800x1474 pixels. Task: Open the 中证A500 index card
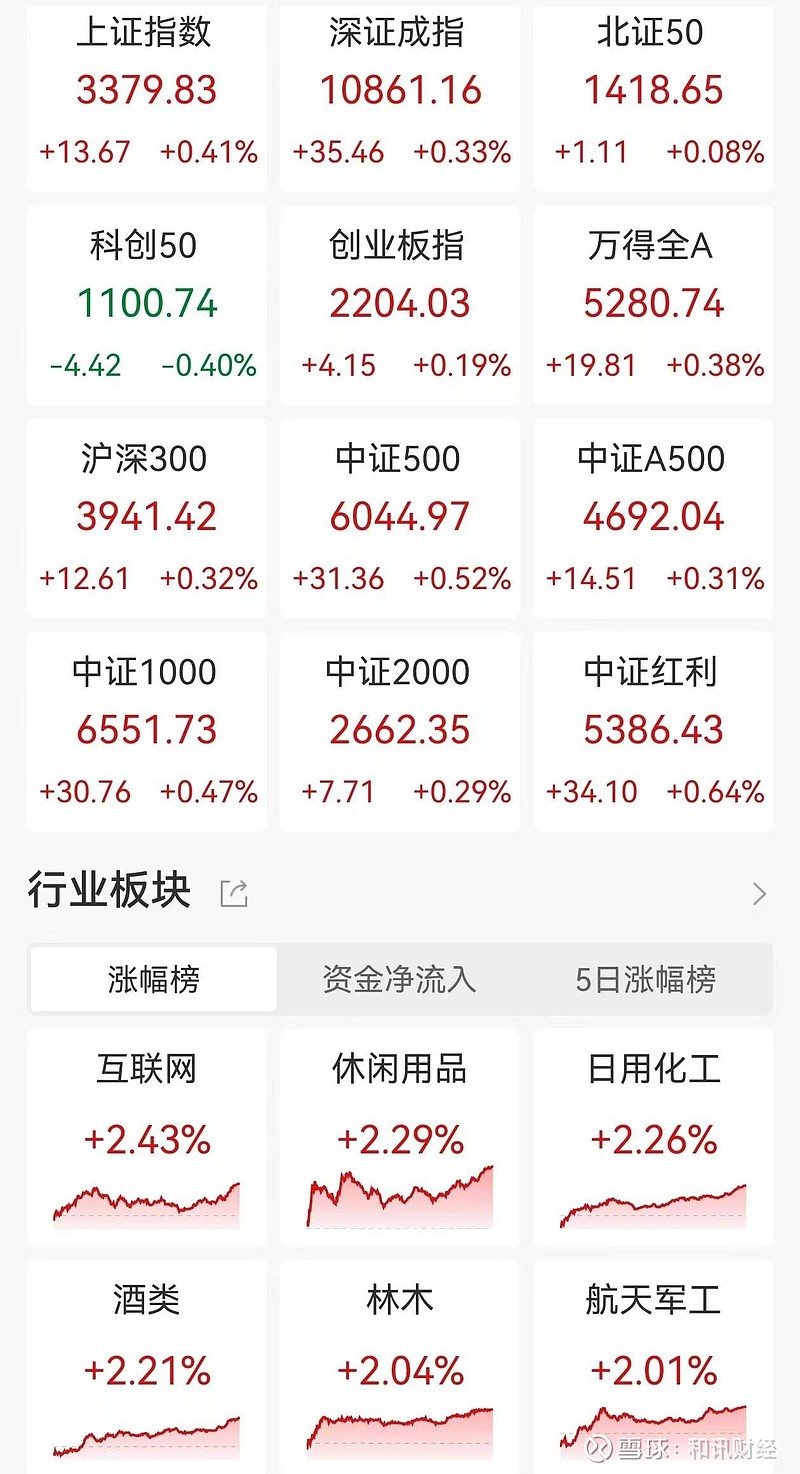click(x=653, y=518)
